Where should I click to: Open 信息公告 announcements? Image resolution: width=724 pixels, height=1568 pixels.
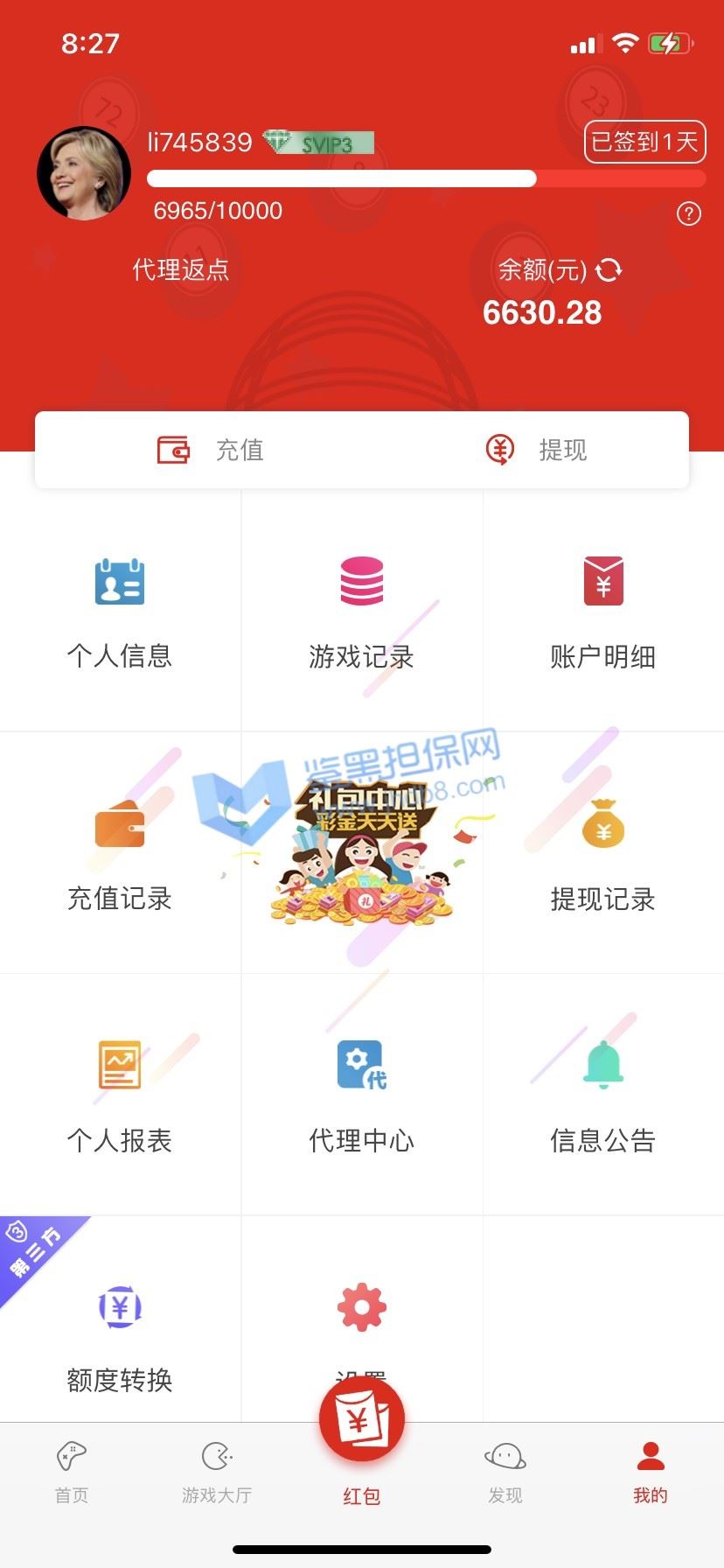603,1095
